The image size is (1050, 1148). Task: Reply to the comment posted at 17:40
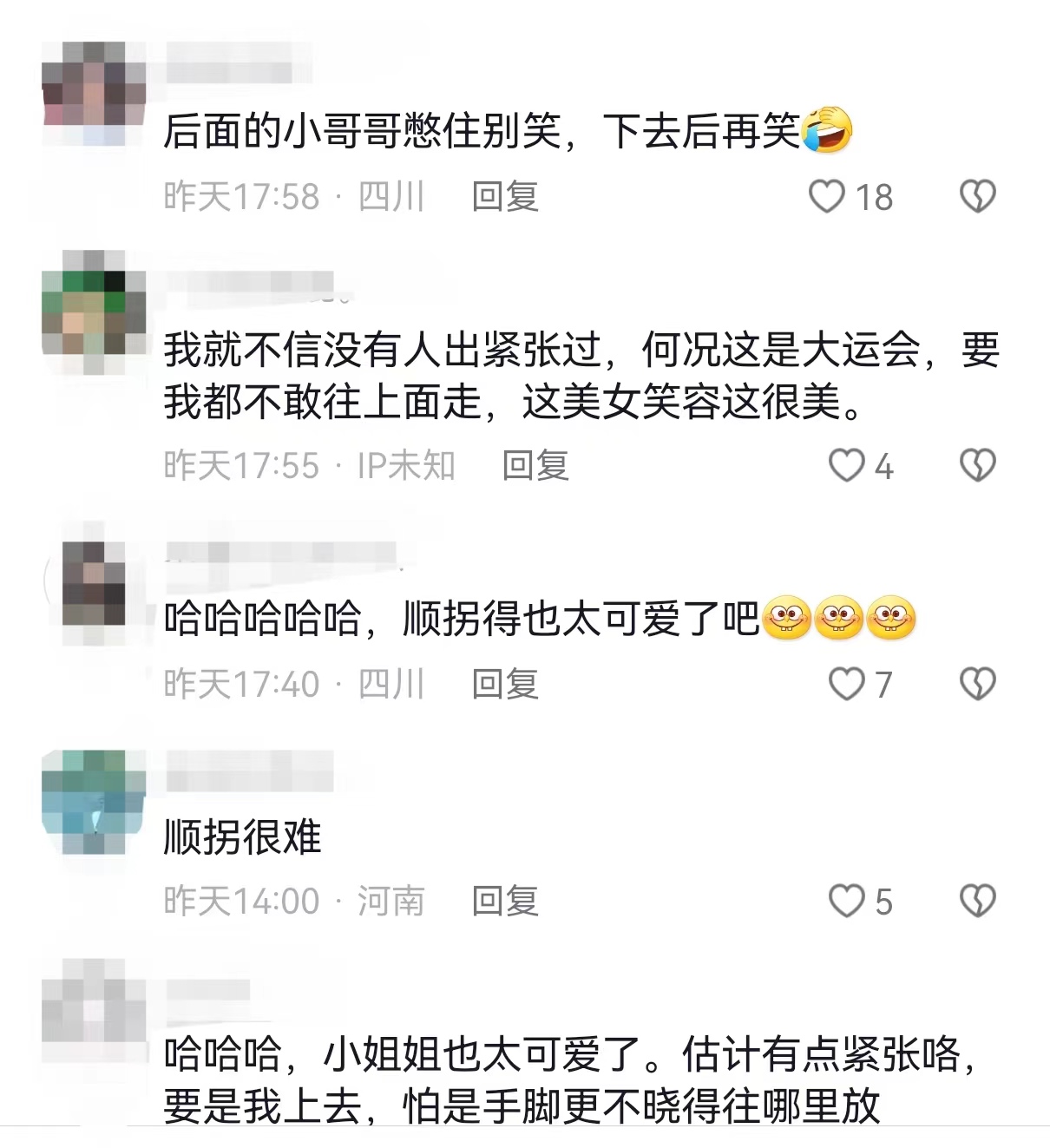coord(505,685)
